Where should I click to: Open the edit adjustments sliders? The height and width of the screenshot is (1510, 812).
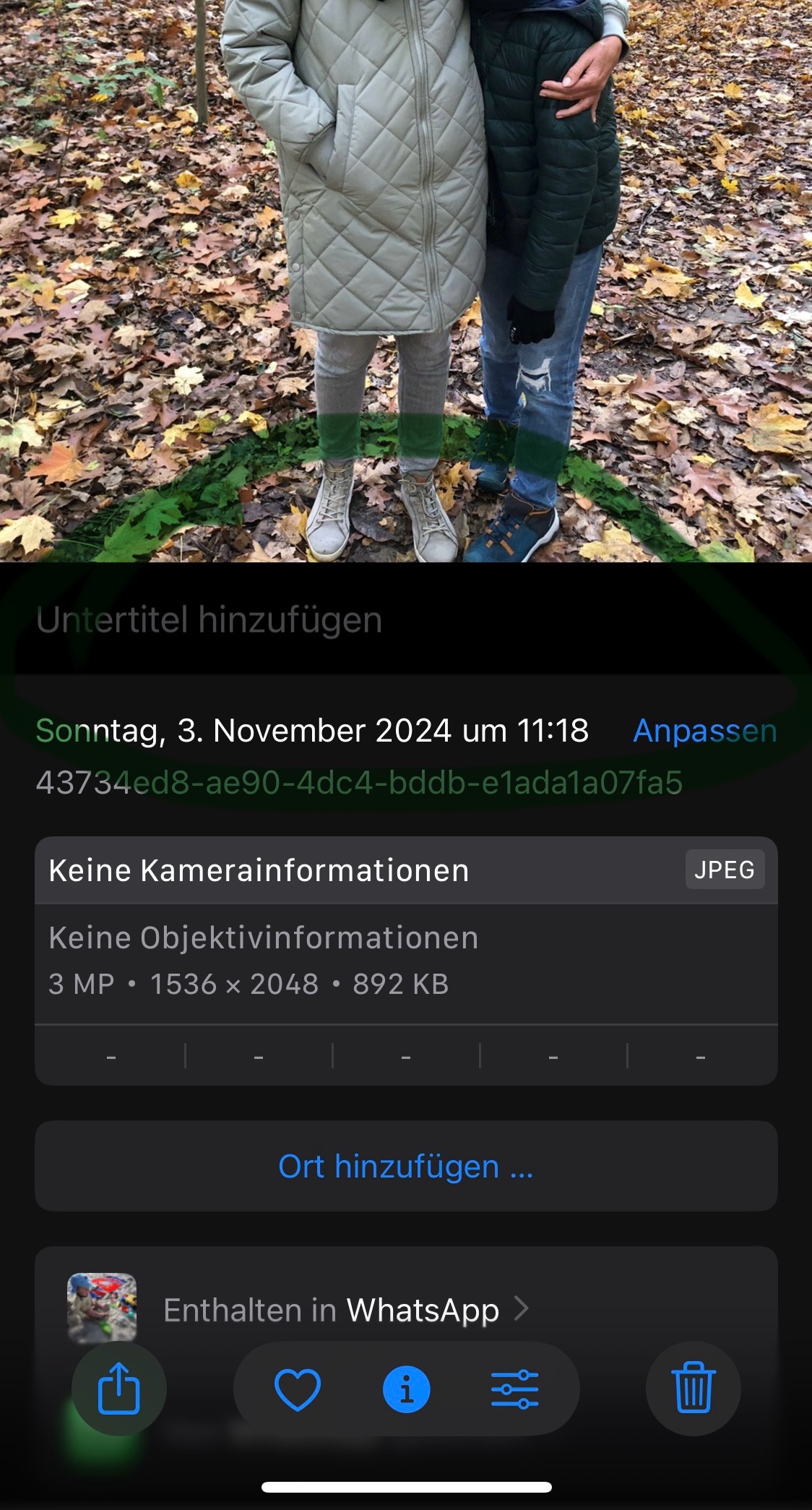(x=514, y=1389)
